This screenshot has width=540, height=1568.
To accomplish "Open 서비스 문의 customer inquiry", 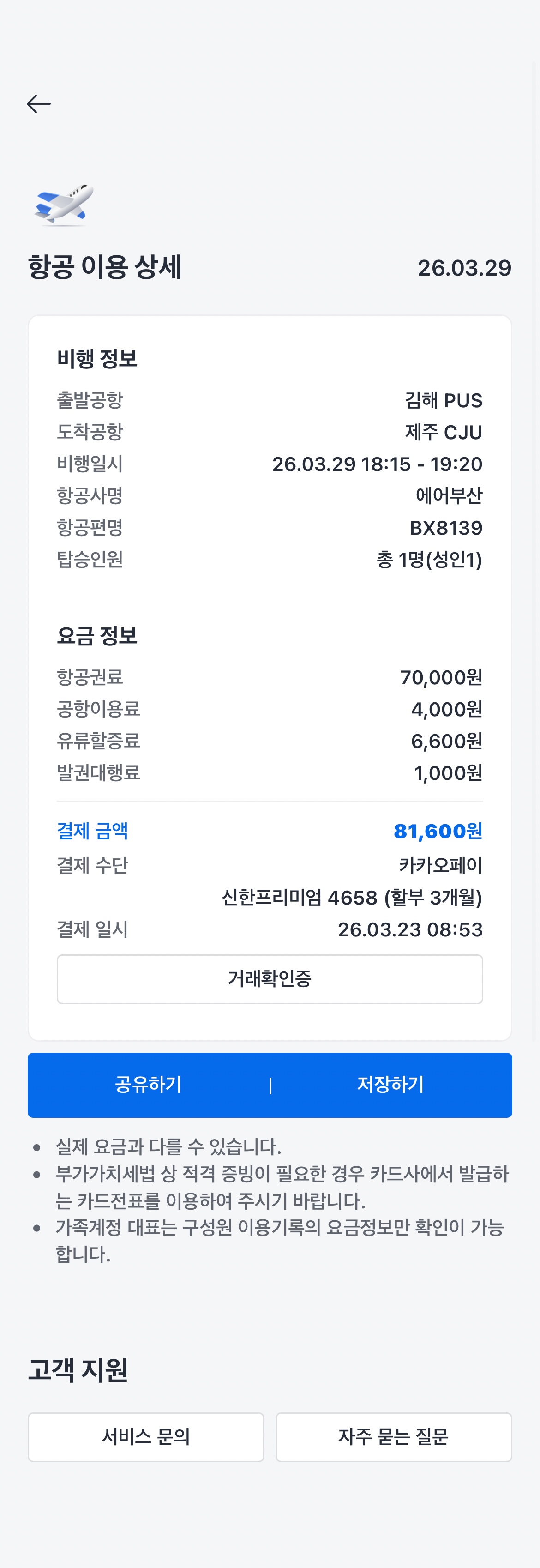I will (x=146, y=1436).
